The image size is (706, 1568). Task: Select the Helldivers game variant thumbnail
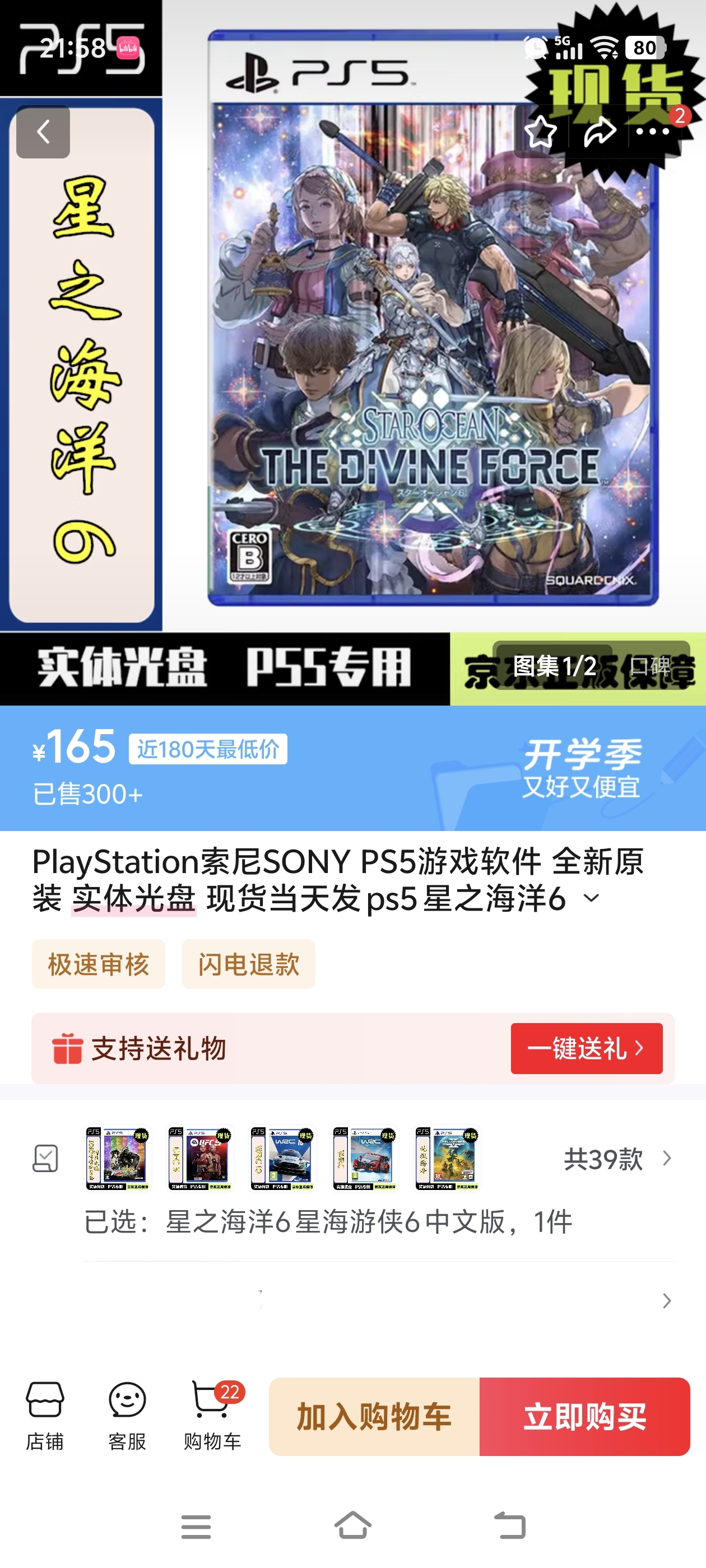pyautogui.click(x=447, y=1158)
